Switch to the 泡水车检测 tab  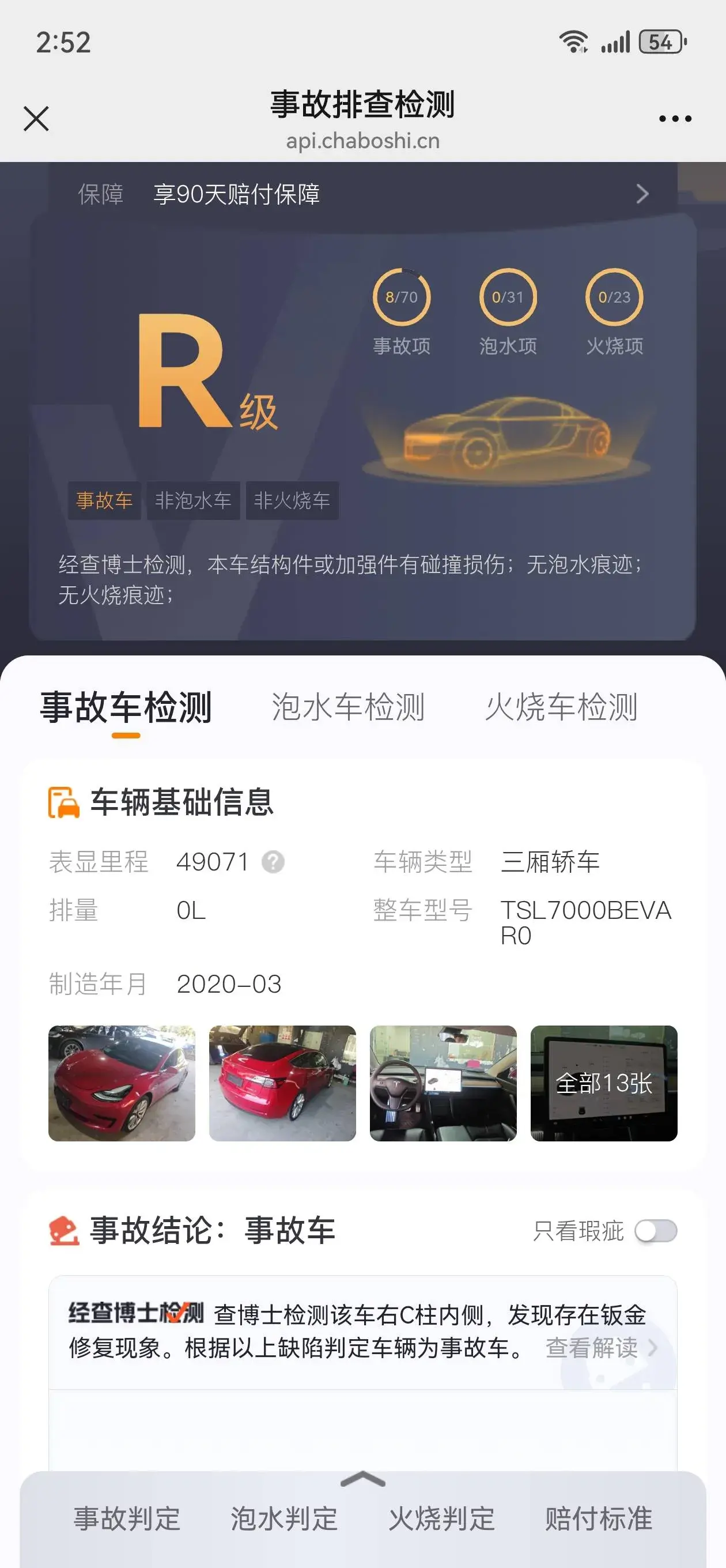347,707
